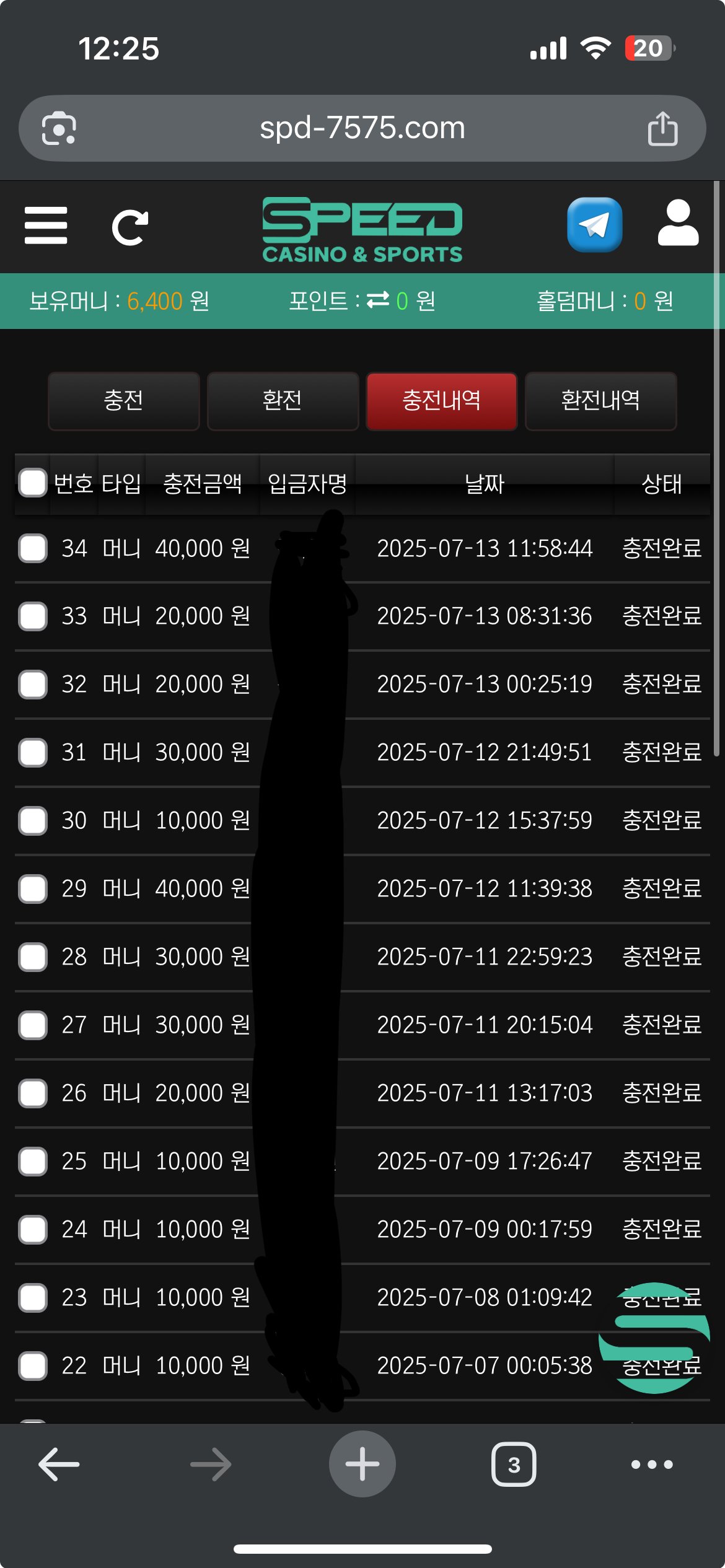Tick the checkbox for row 28
Viewport: 725px width, 1568px height.
point(33,957)
